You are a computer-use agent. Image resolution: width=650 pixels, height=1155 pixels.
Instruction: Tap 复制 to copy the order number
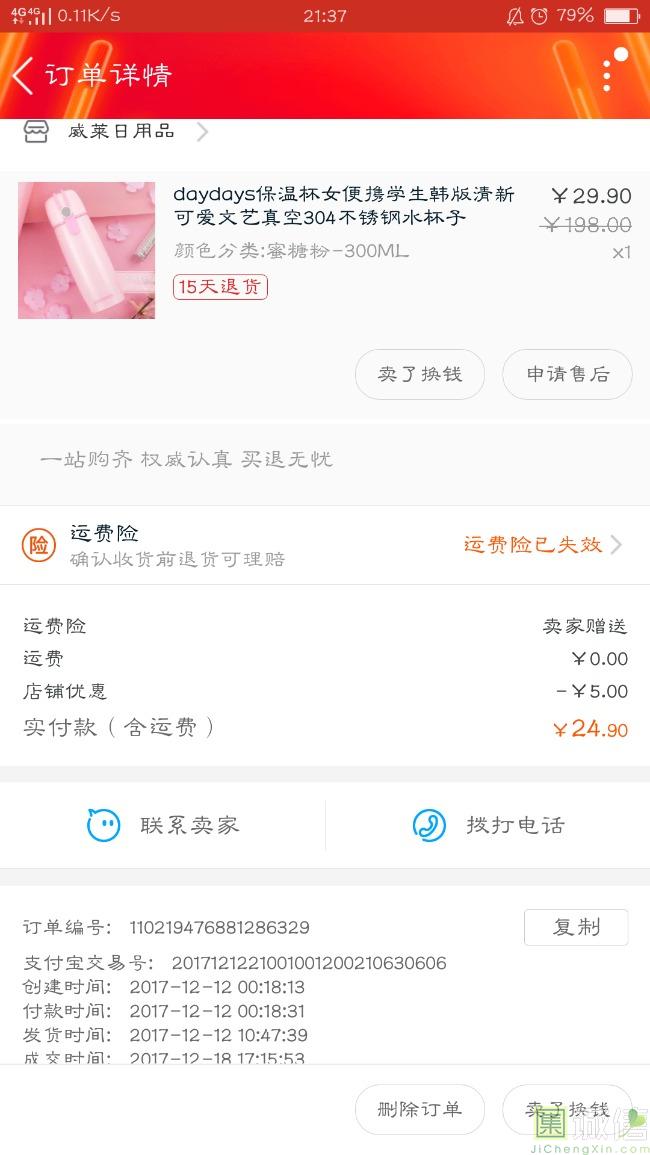pos(576,927)
